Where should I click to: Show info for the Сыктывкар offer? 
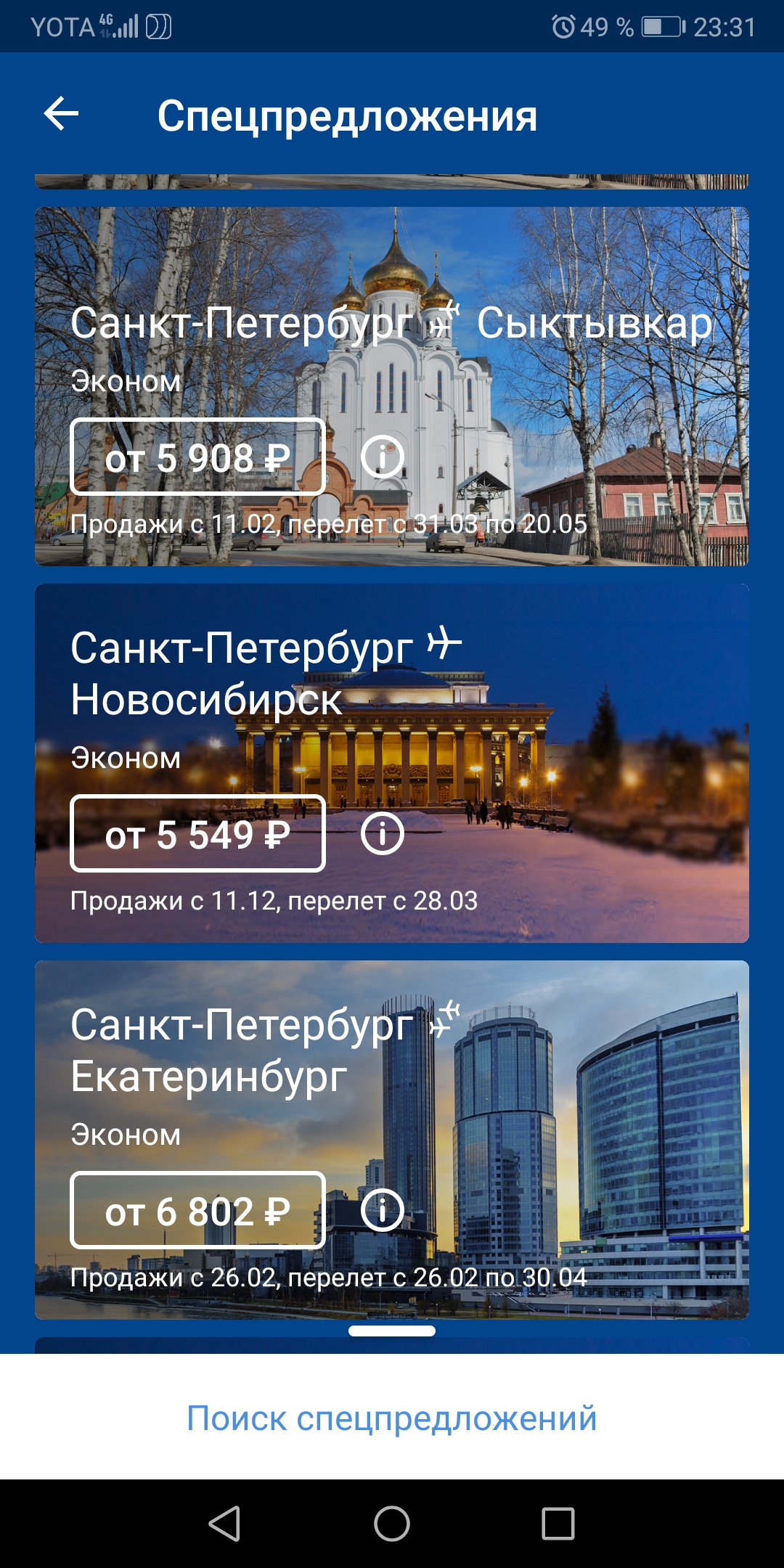383,457
